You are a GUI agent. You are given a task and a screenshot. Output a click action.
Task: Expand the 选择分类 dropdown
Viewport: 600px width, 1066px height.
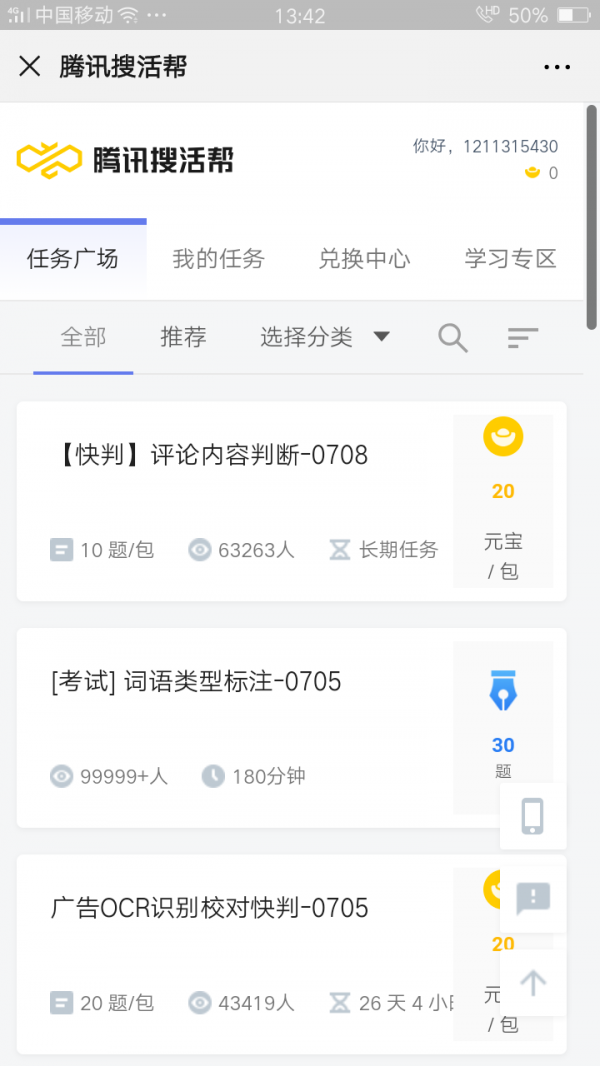(x=325, y=337)
